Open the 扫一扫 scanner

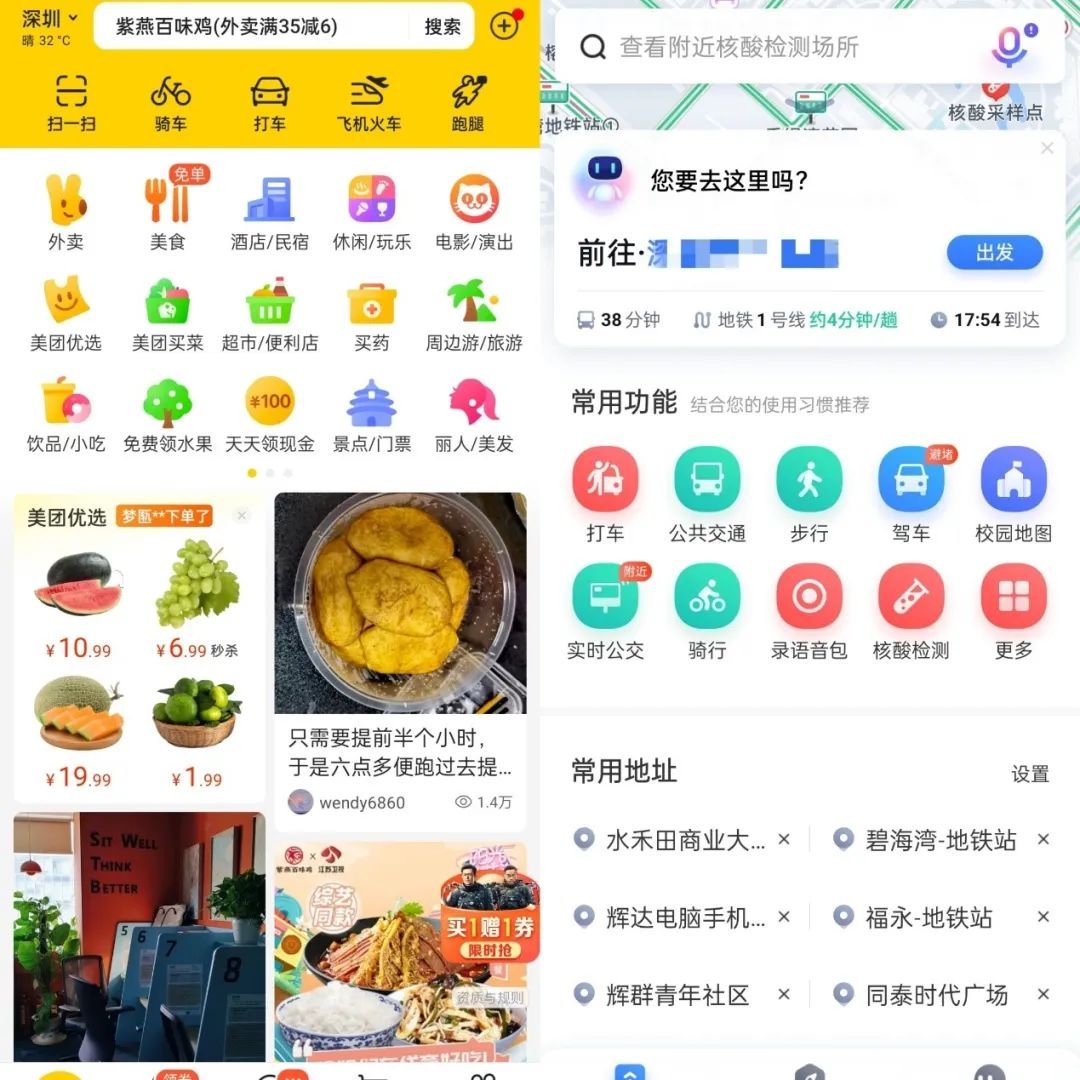point(70,102)
